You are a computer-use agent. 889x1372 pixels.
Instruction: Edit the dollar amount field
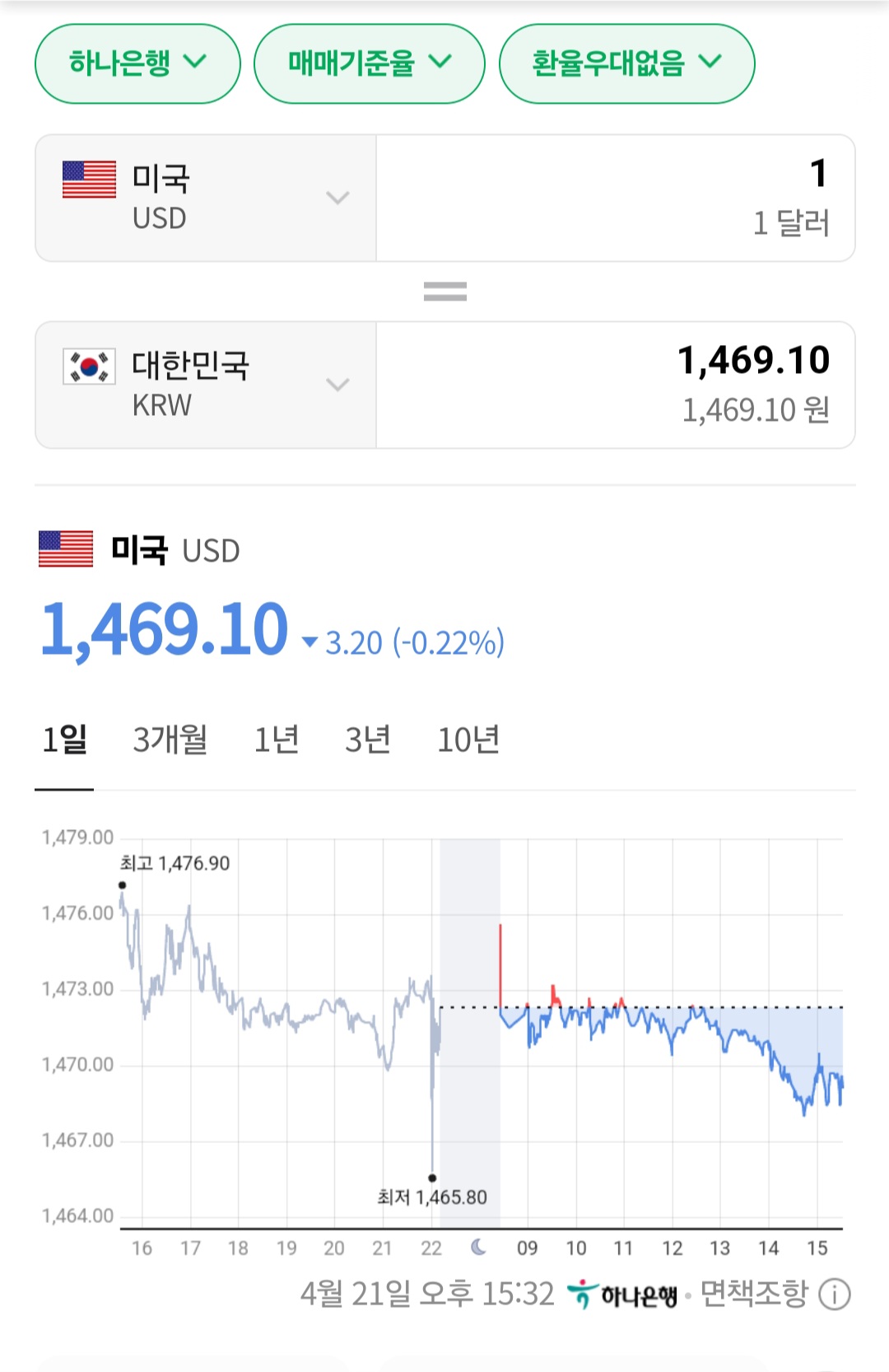click(615, 198)
